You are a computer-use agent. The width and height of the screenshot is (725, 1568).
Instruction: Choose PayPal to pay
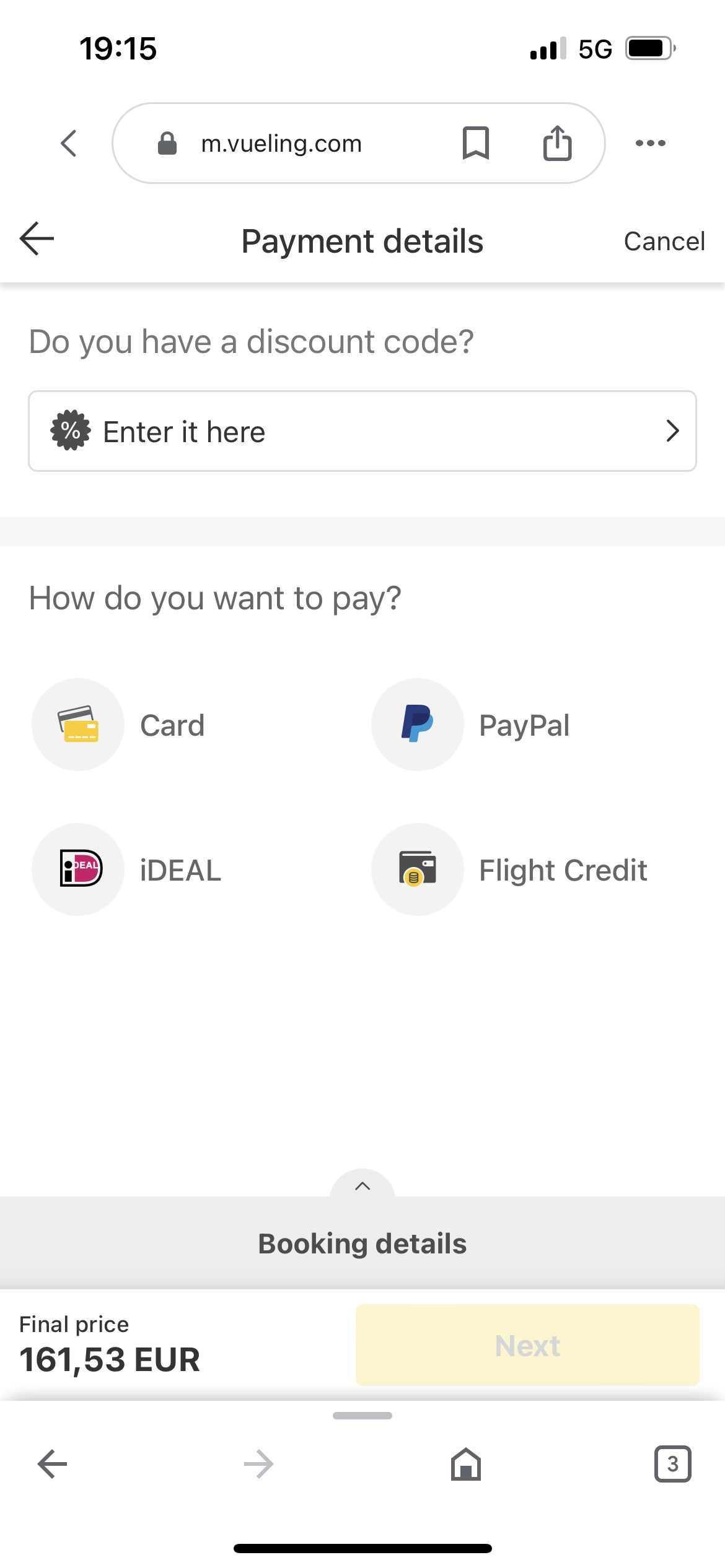click(471, 725)
